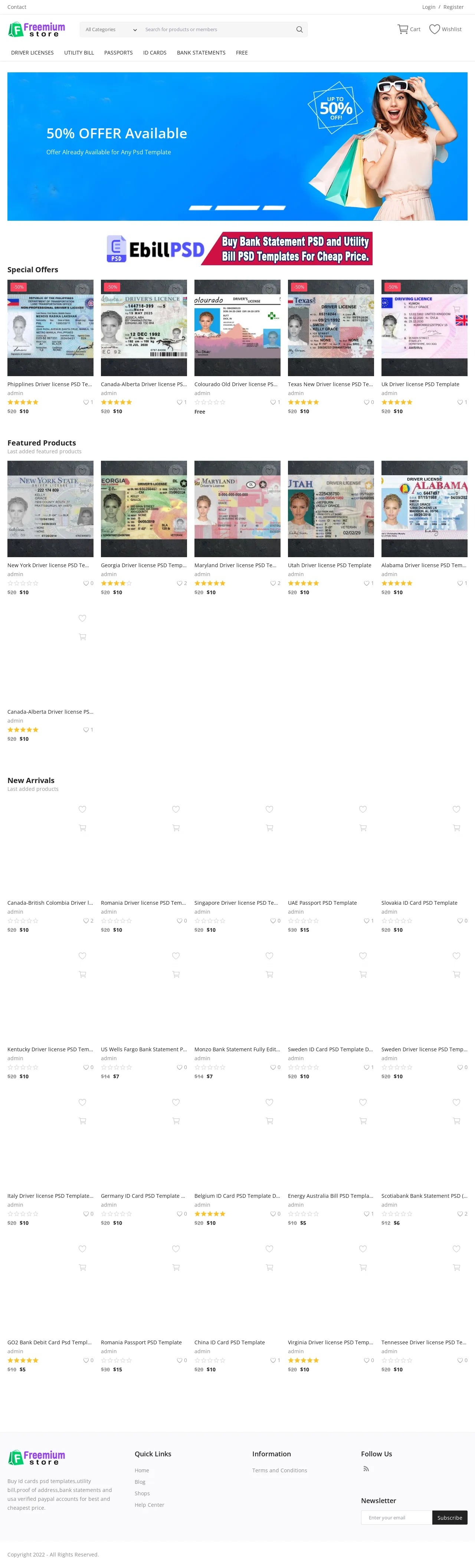Select the second slide indicator on banner

pos(237,208)
